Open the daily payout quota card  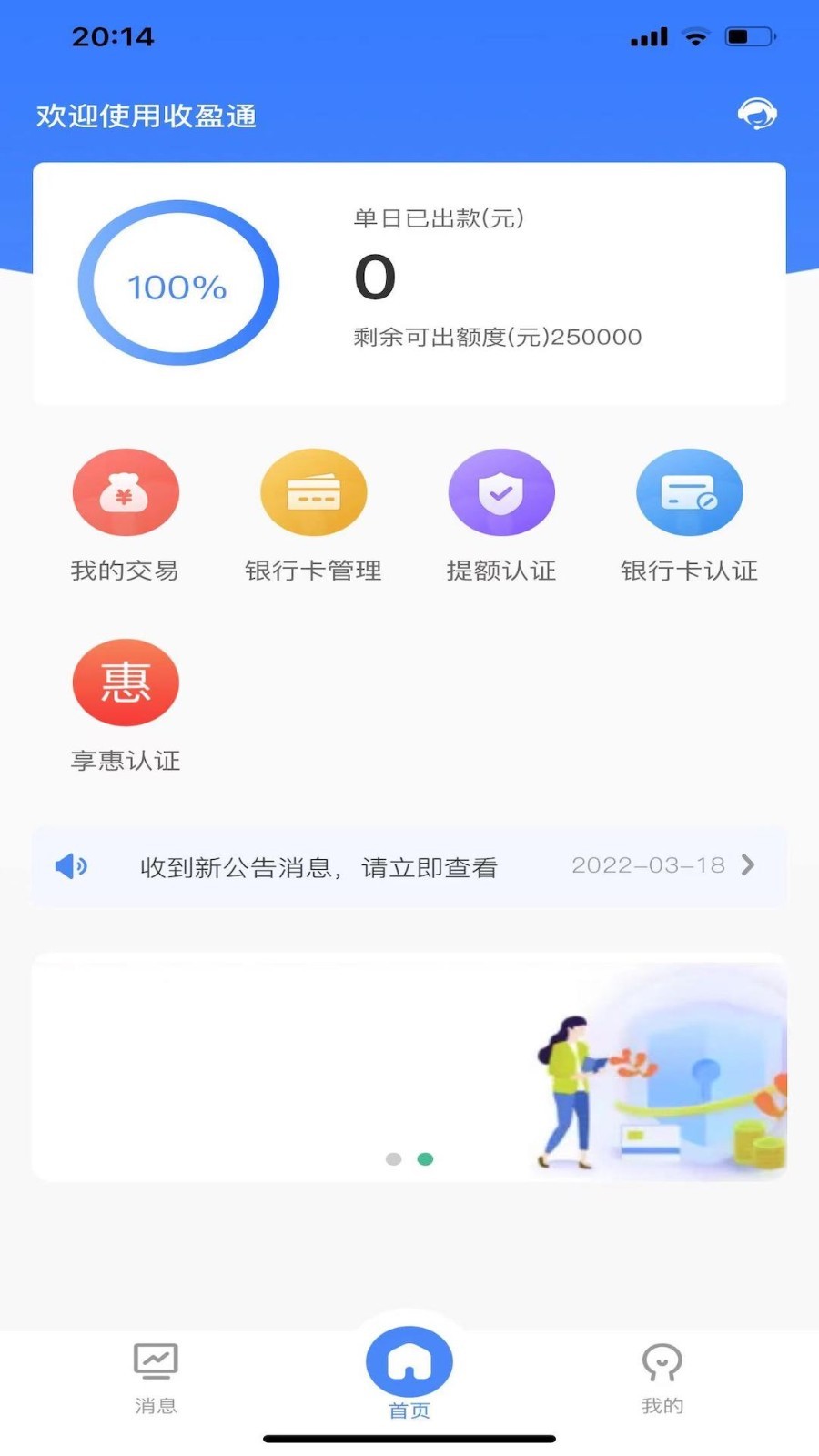point(409,284)
